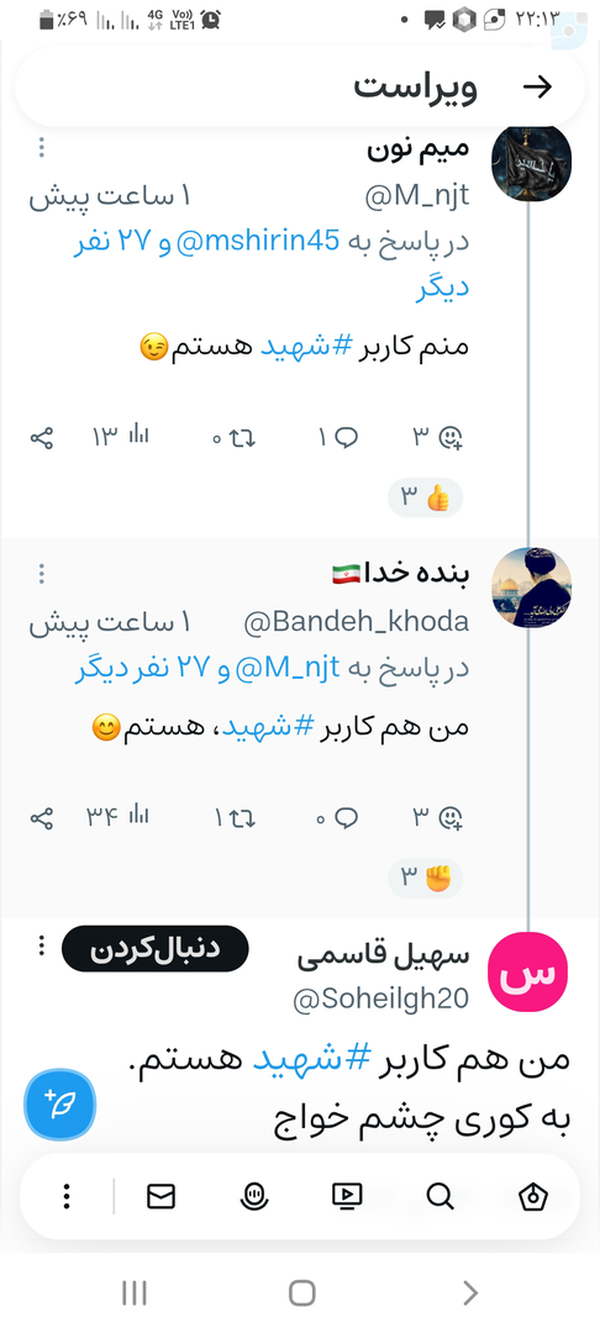
Task: Share بنده خدا's post
Action: pos(42,818)
